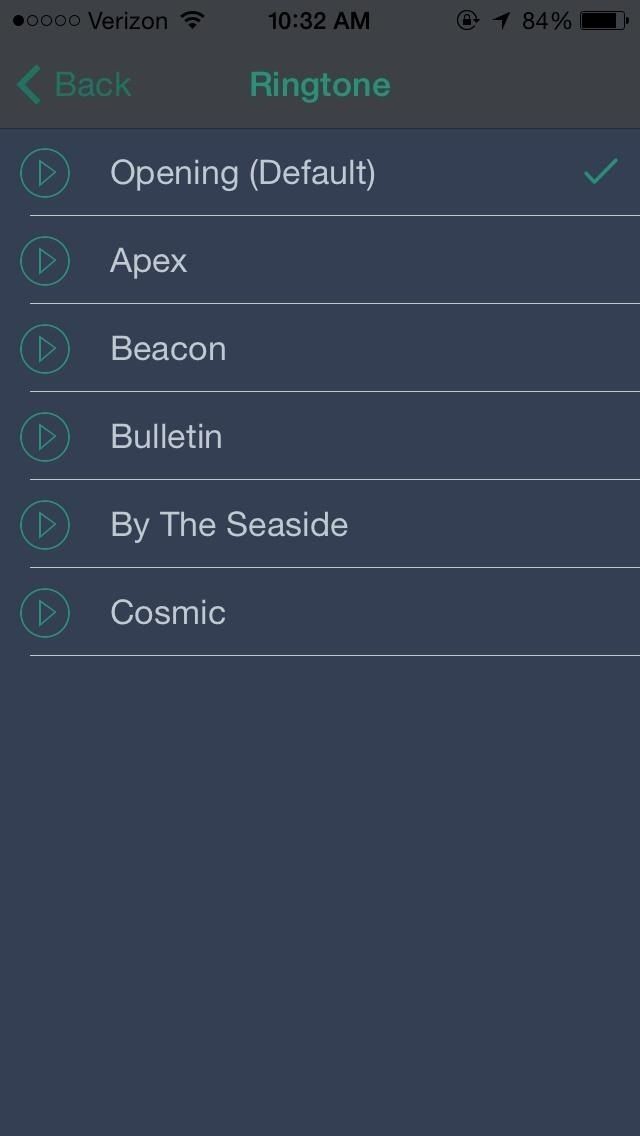Play the Apex ringtone preview
Image resolution: width=640 pixels, height=1136 pixels.
45,261
